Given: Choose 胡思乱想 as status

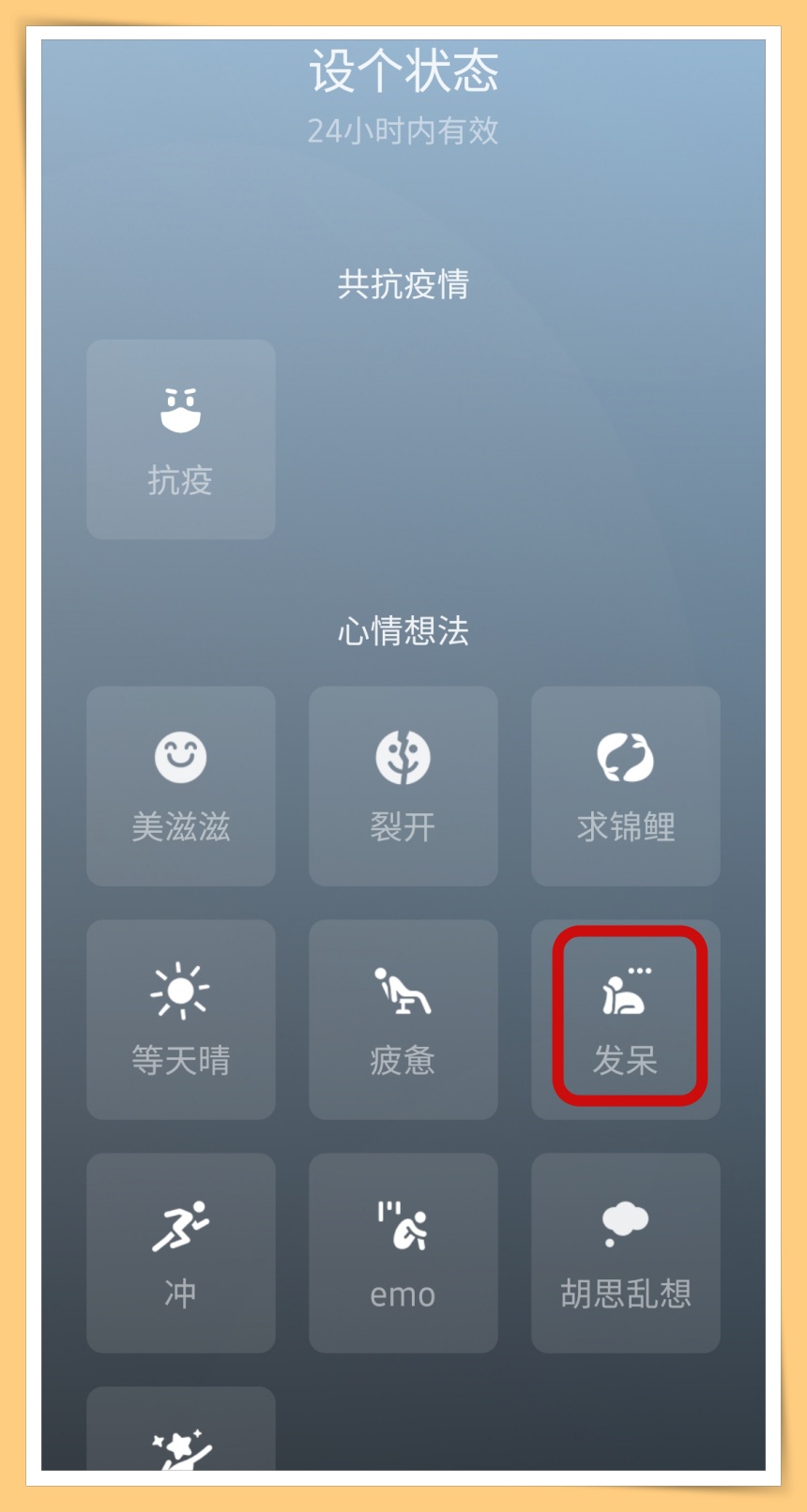Looking at the screenshot, I should click(x=626, y=1253).
